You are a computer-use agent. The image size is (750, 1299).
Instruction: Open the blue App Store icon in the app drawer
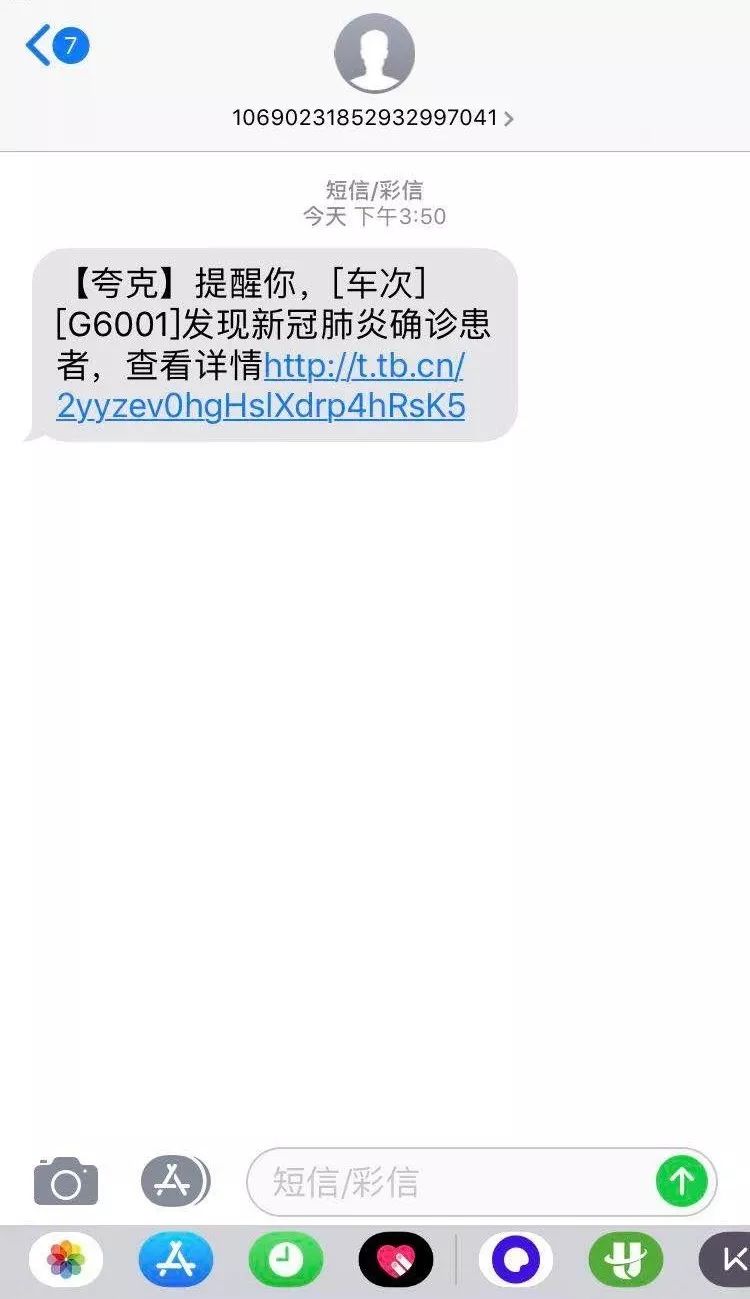tap(175, 1260)
